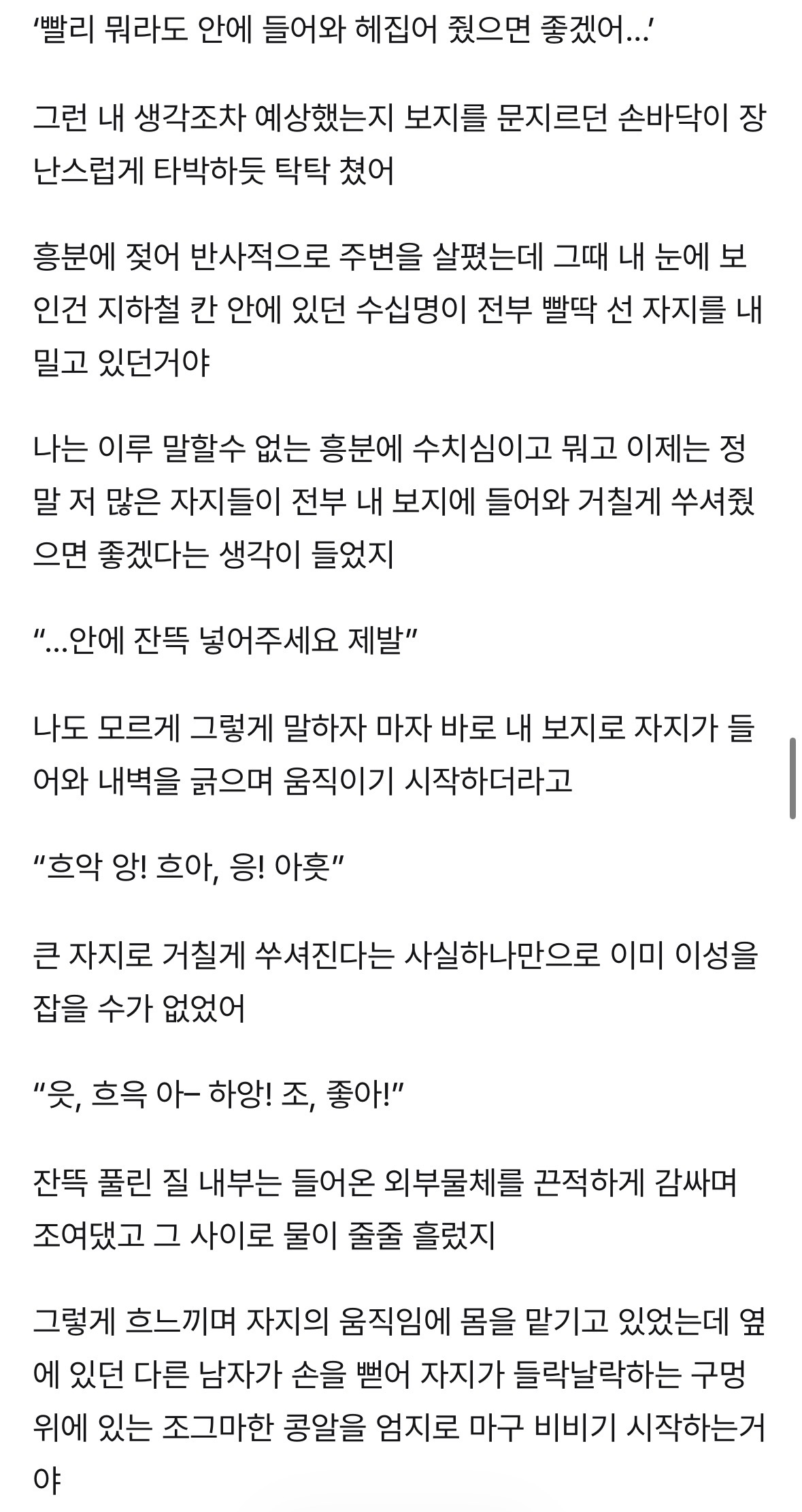This screenshot has width=802, height=1512.
Task: Tap the vertical scrollbar thumb
Action: (792, 778)
